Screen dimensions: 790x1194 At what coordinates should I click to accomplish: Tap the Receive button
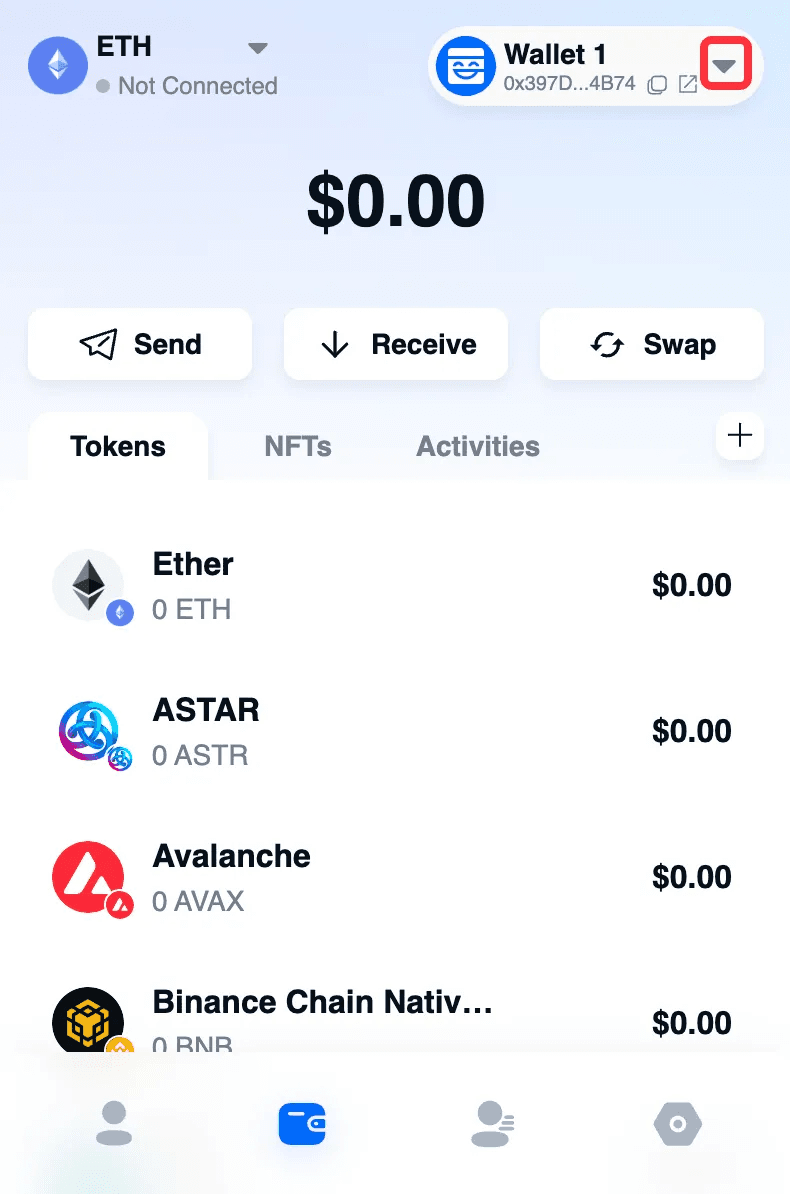(x=396, y=344)
